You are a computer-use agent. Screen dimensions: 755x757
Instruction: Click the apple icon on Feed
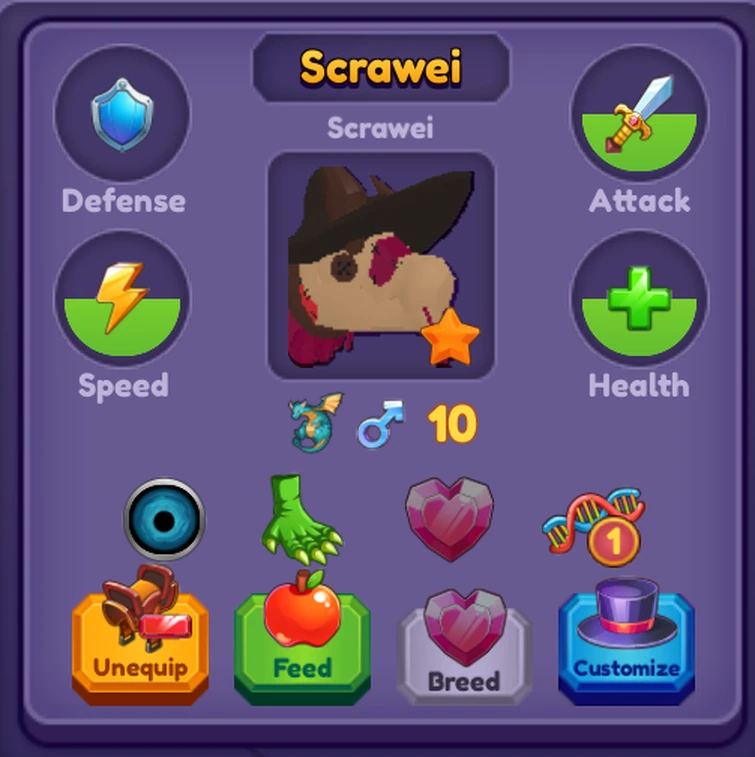(x=300, y=615)
